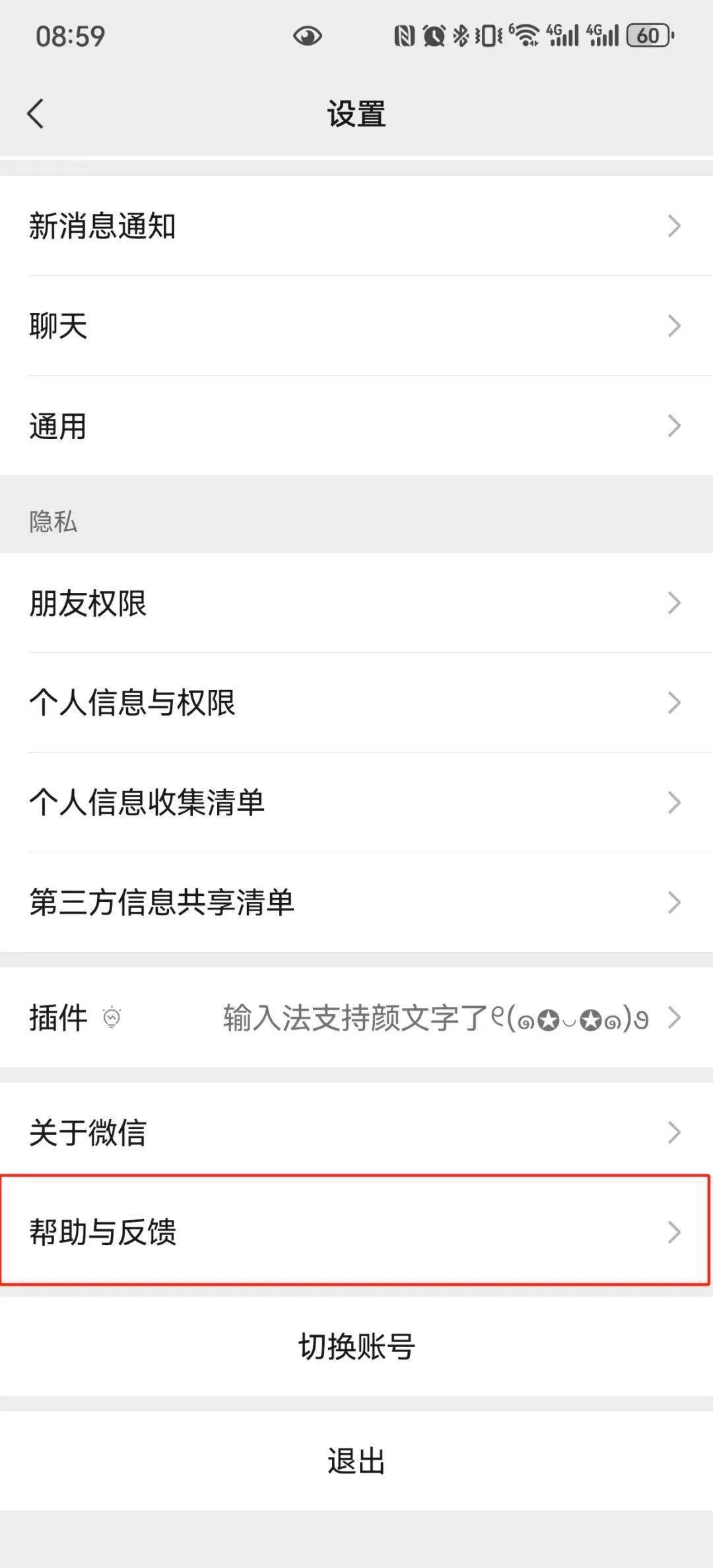Tap 退出 to log out
Viewport: 713px width, 1568px height.
(x=356, y=1461)
